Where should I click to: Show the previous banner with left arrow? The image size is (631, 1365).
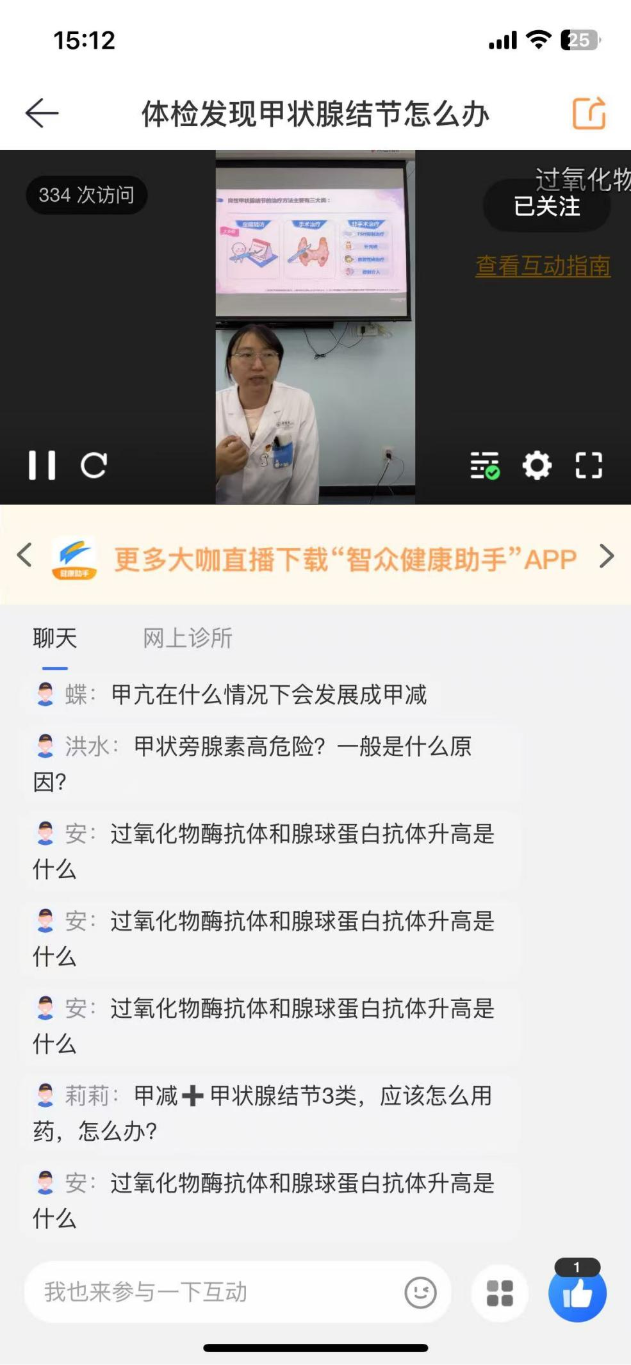(25, 555)
